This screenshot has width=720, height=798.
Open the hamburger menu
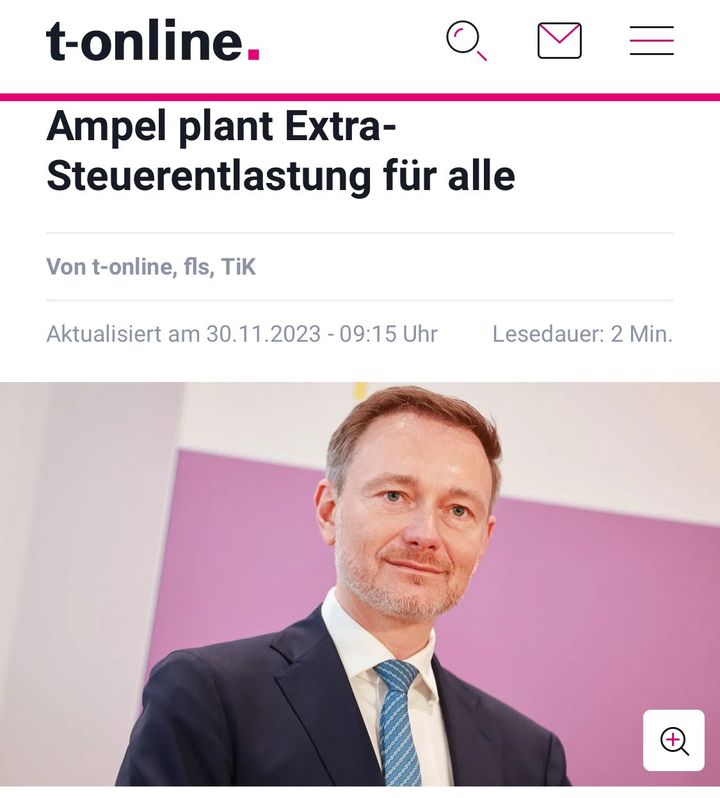coord(651,40)
